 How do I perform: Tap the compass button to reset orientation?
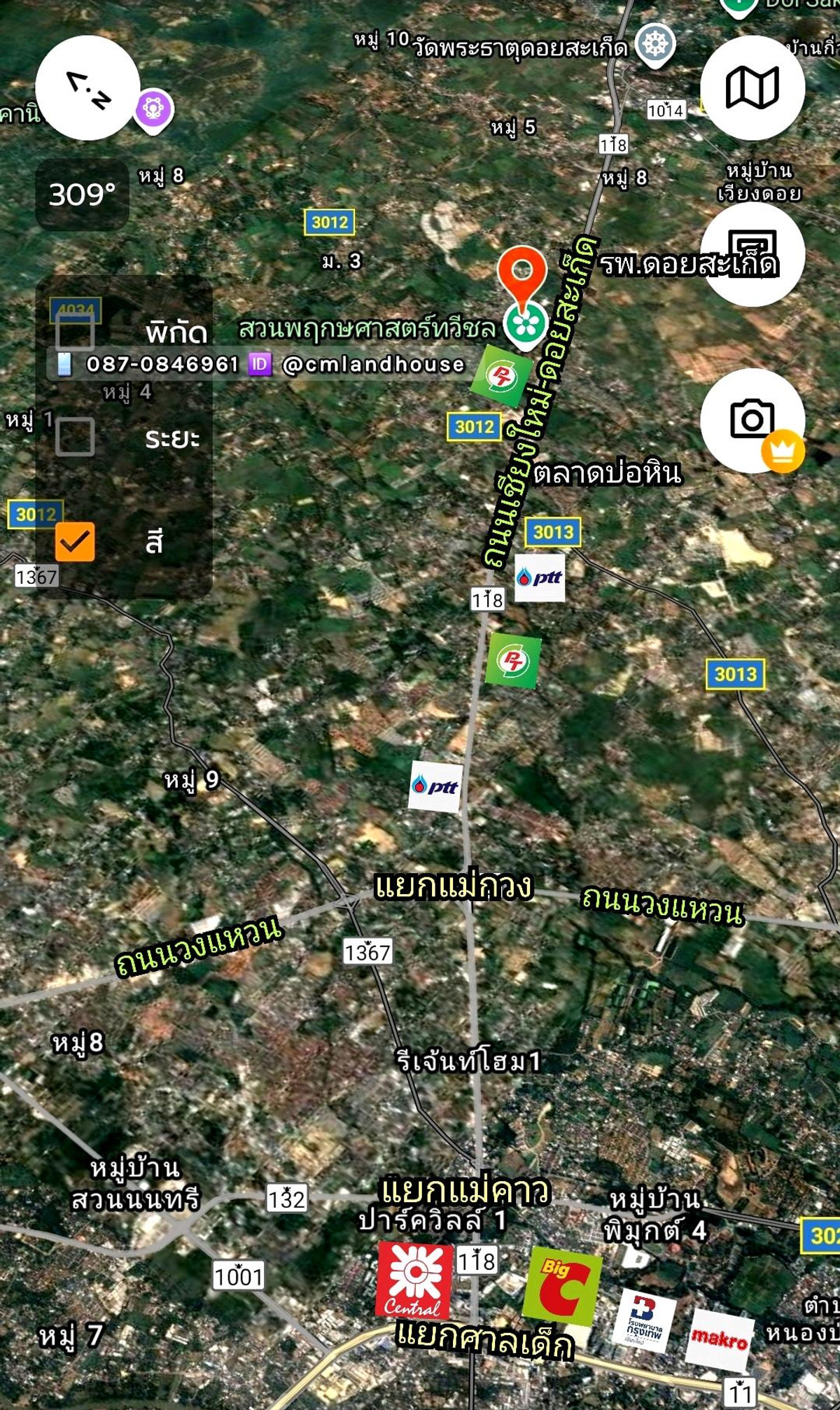87,88
